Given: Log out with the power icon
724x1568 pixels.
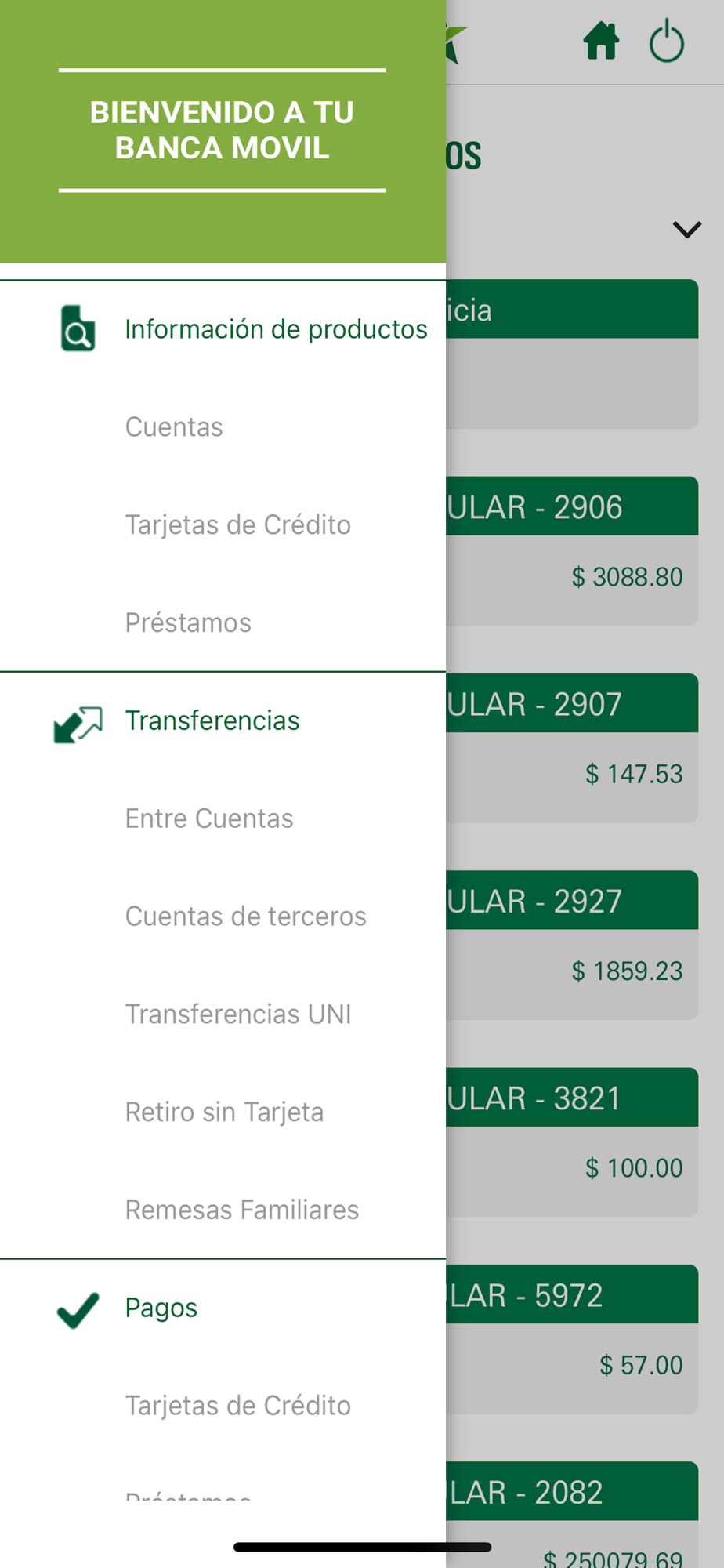Looking at the screenshot, I should point(667,42).
